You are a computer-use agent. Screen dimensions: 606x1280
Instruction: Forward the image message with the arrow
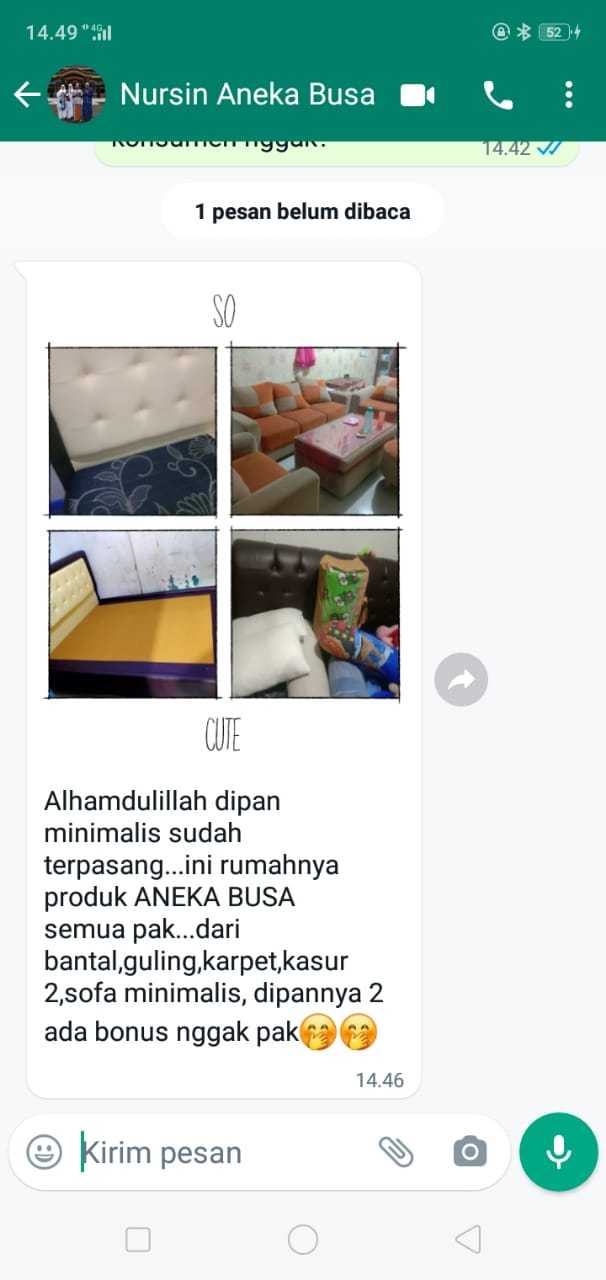point(461,681)
